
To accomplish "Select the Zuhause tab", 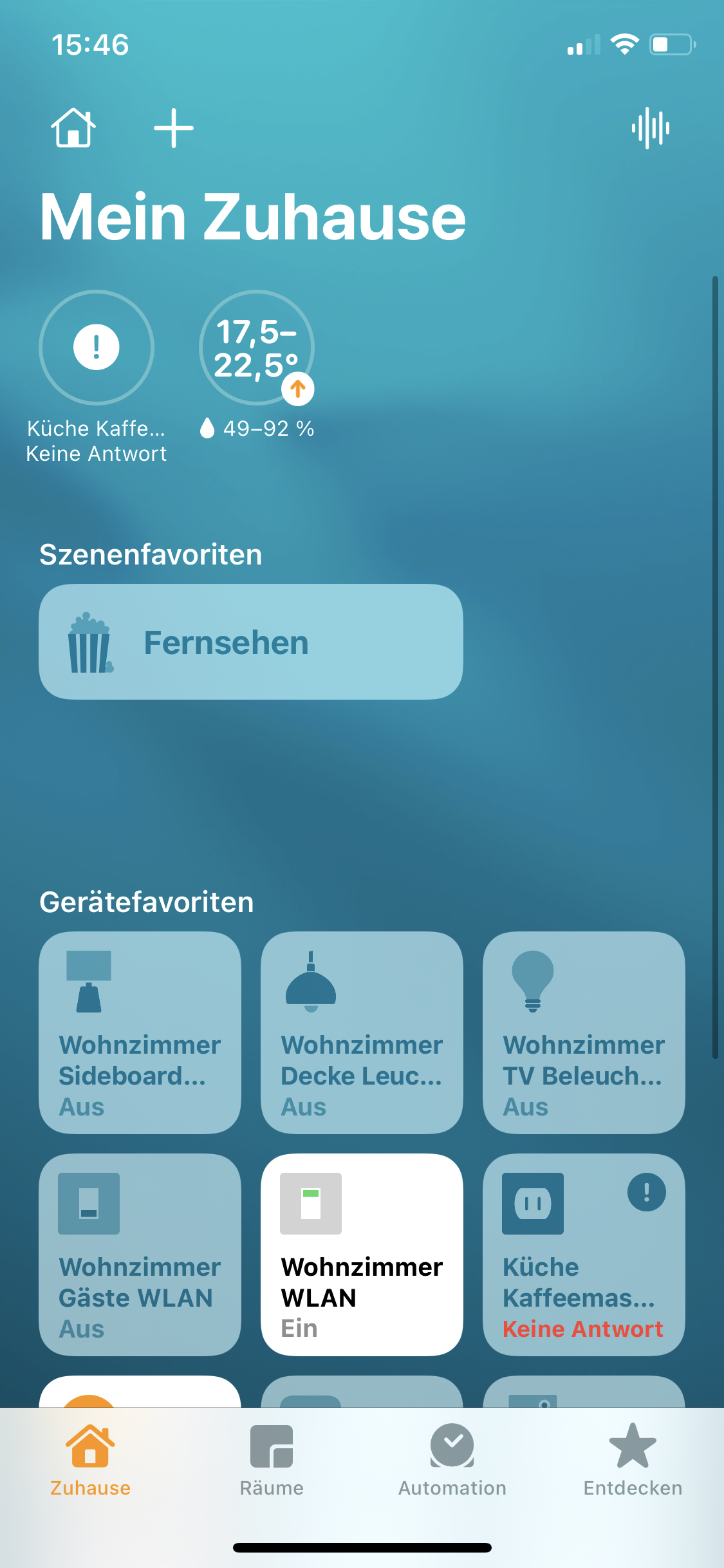I will click(x=90, y=1460).
